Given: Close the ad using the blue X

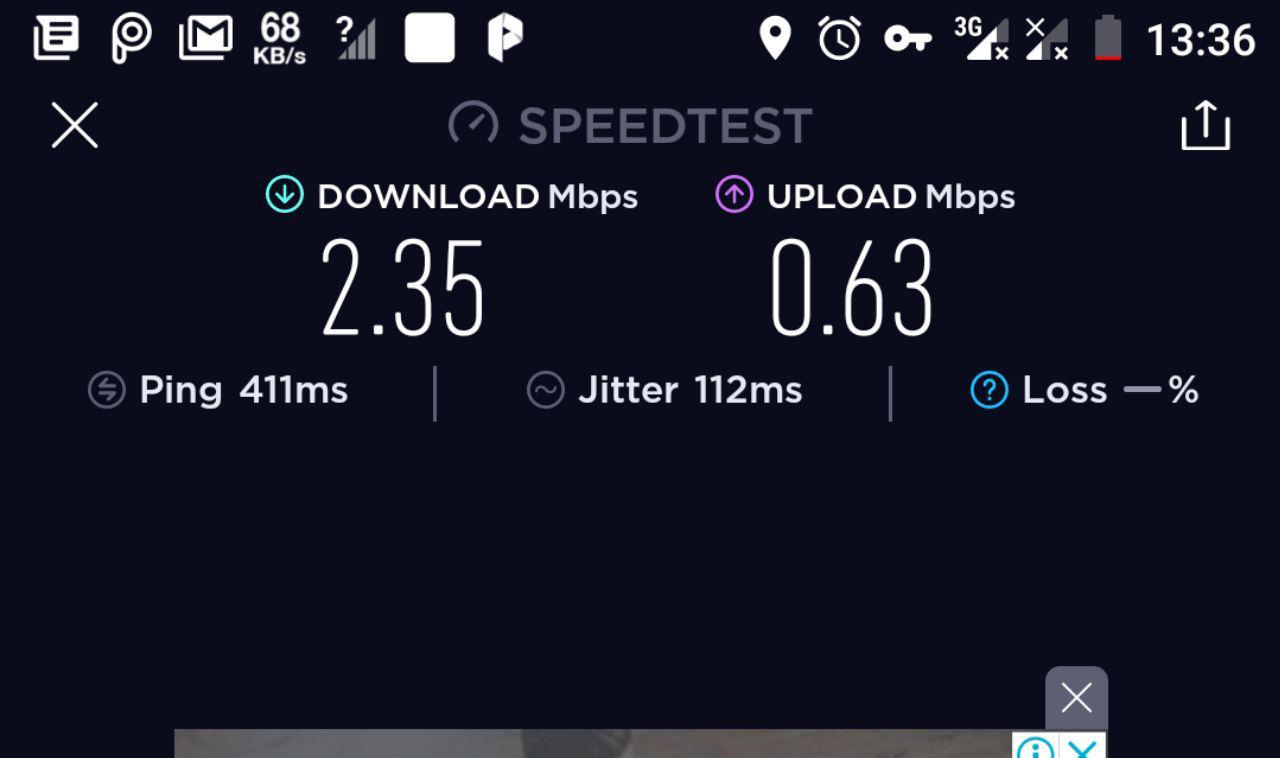Looking at the screenshot, I should coord(1084,748).
